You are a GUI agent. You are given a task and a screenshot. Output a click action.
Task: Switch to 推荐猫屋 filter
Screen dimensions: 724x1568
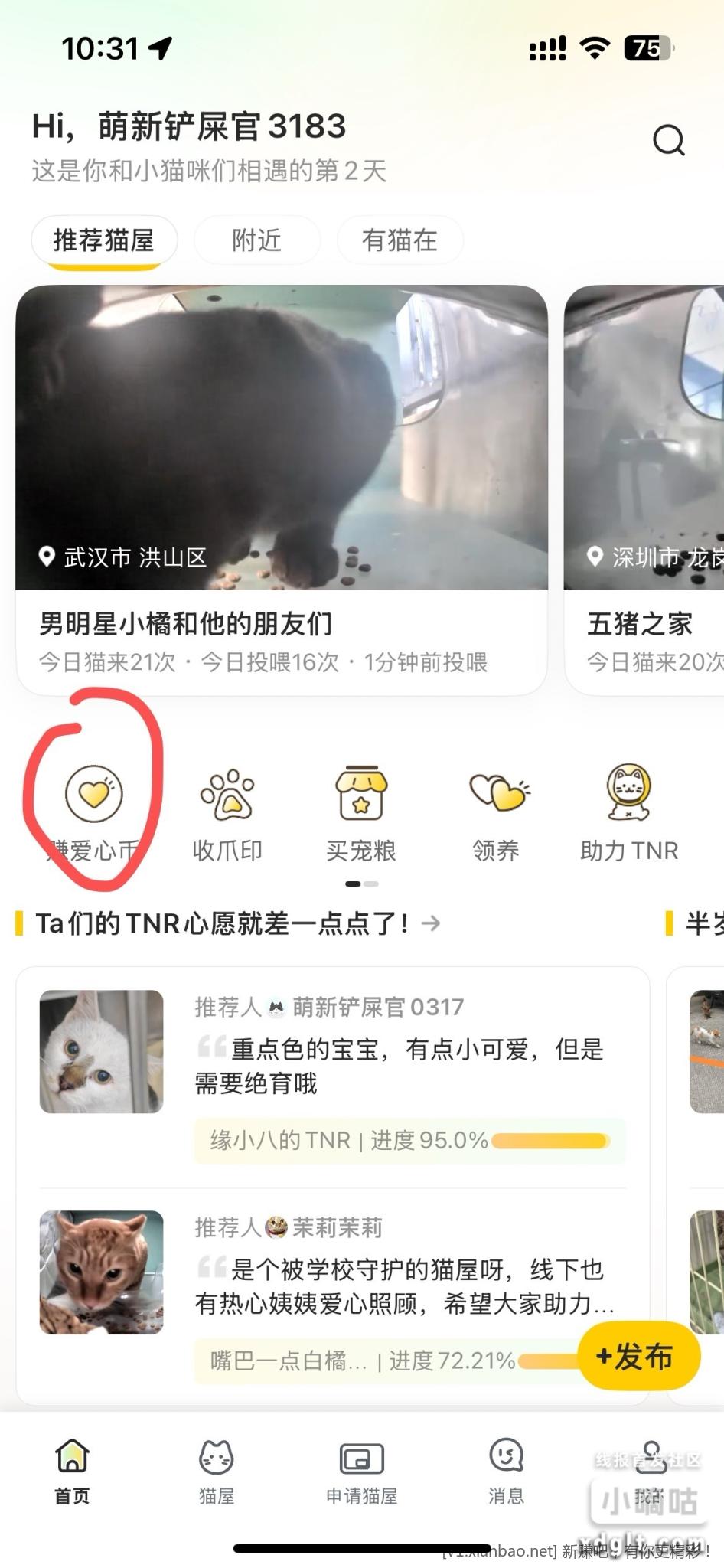tap(103, 240)
